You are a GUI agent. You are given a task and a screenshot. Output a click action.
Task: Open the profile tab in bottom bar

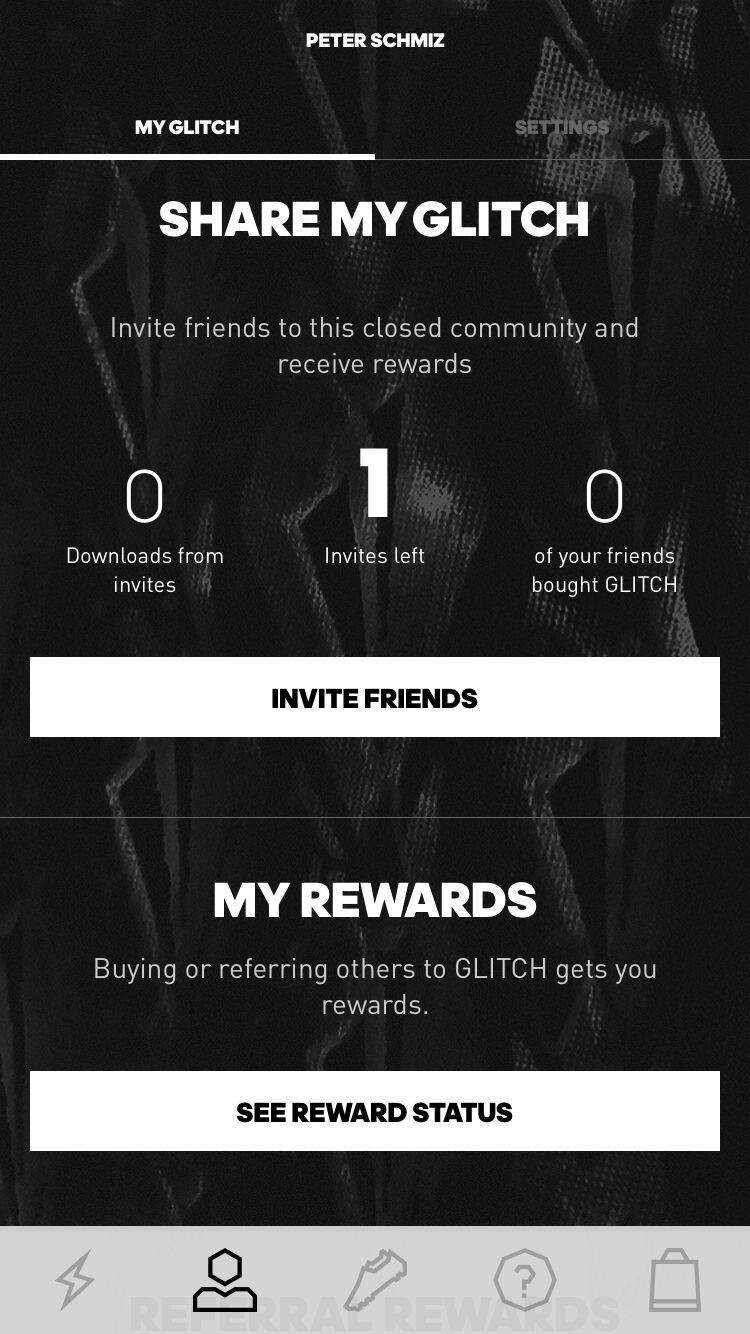225,1280
